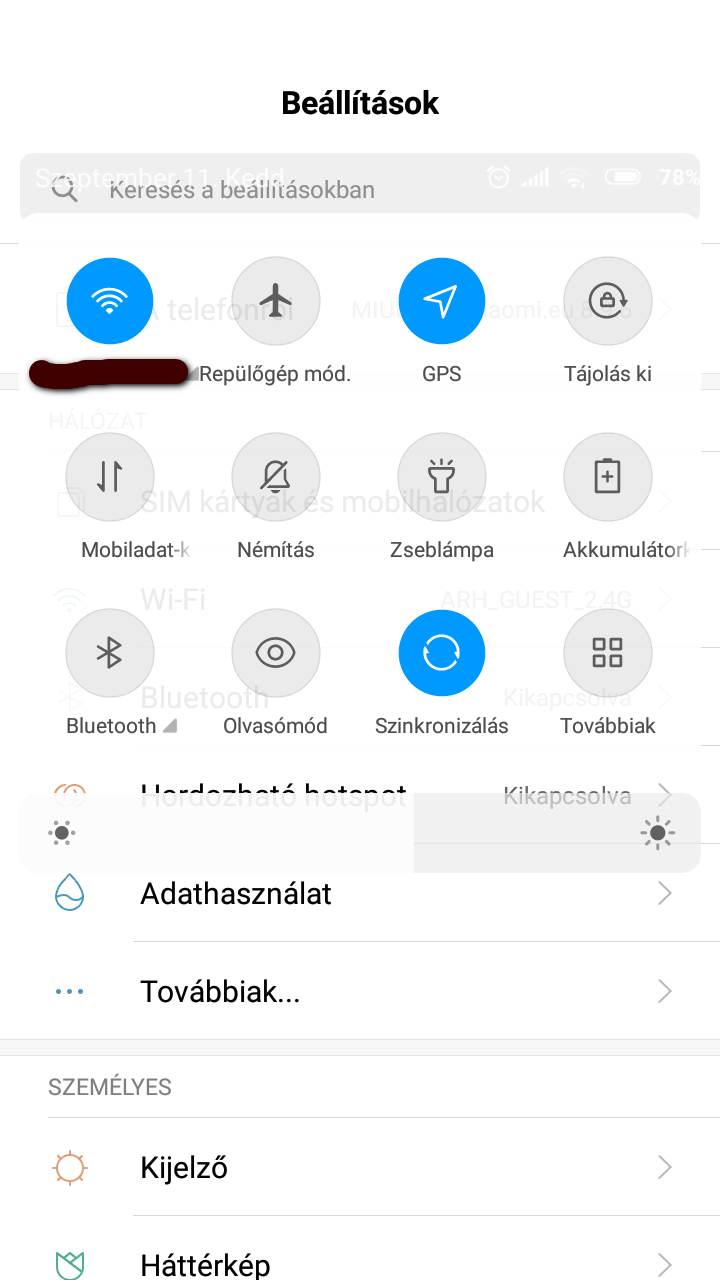Open Kijelző display settings
The image size is (720, 1280).
point(360,1167)
